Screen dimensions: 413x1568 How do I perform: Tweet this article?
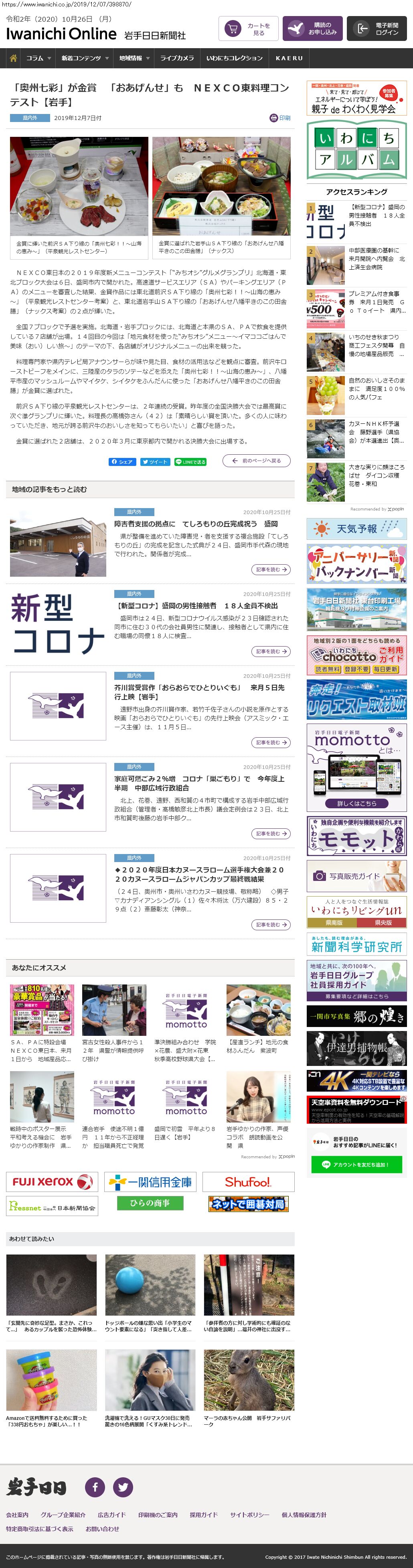(154, 462)
